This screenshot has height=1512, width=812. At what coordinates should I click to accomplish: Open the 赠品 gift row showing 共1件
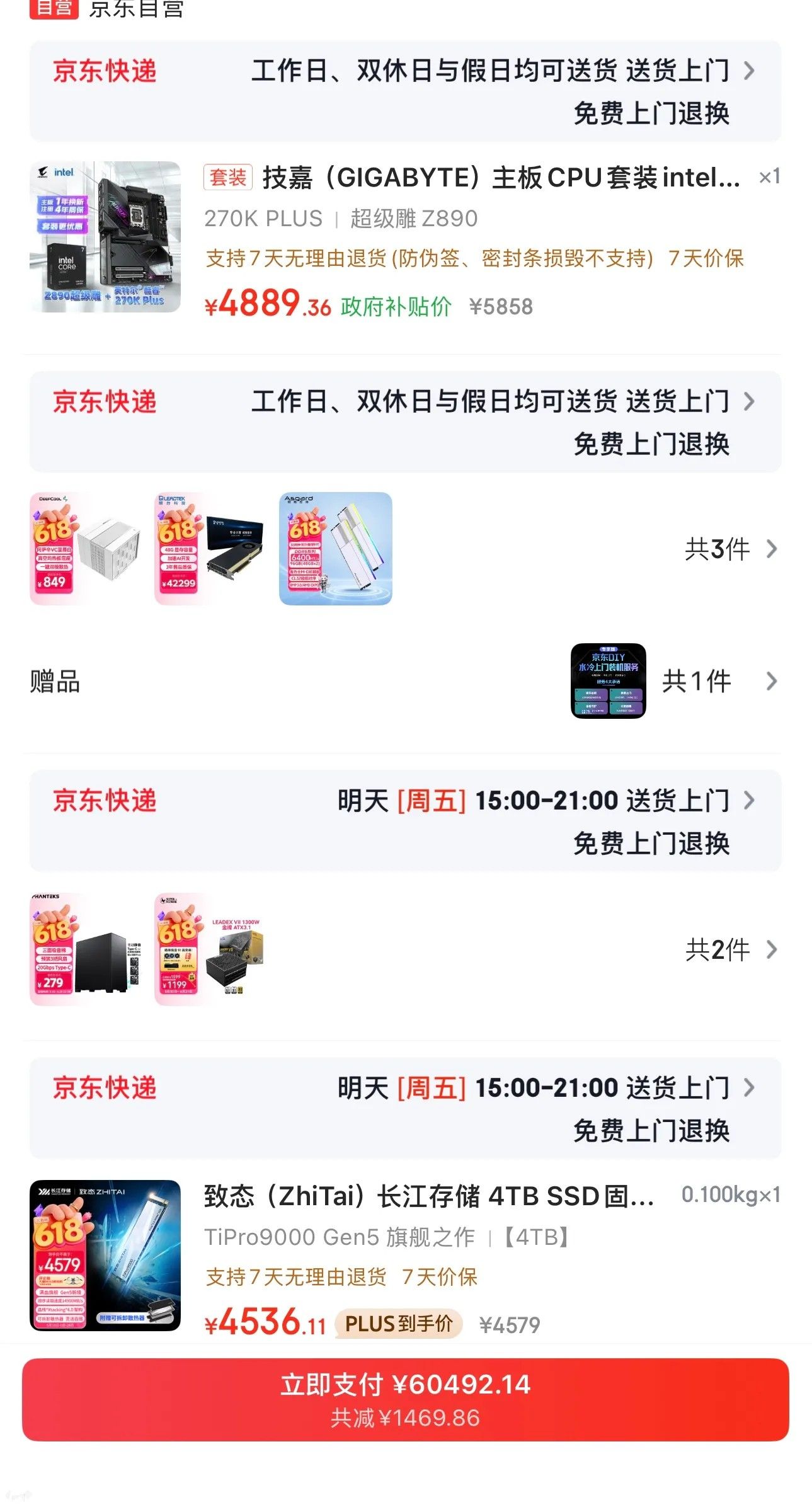pos(405,681)
